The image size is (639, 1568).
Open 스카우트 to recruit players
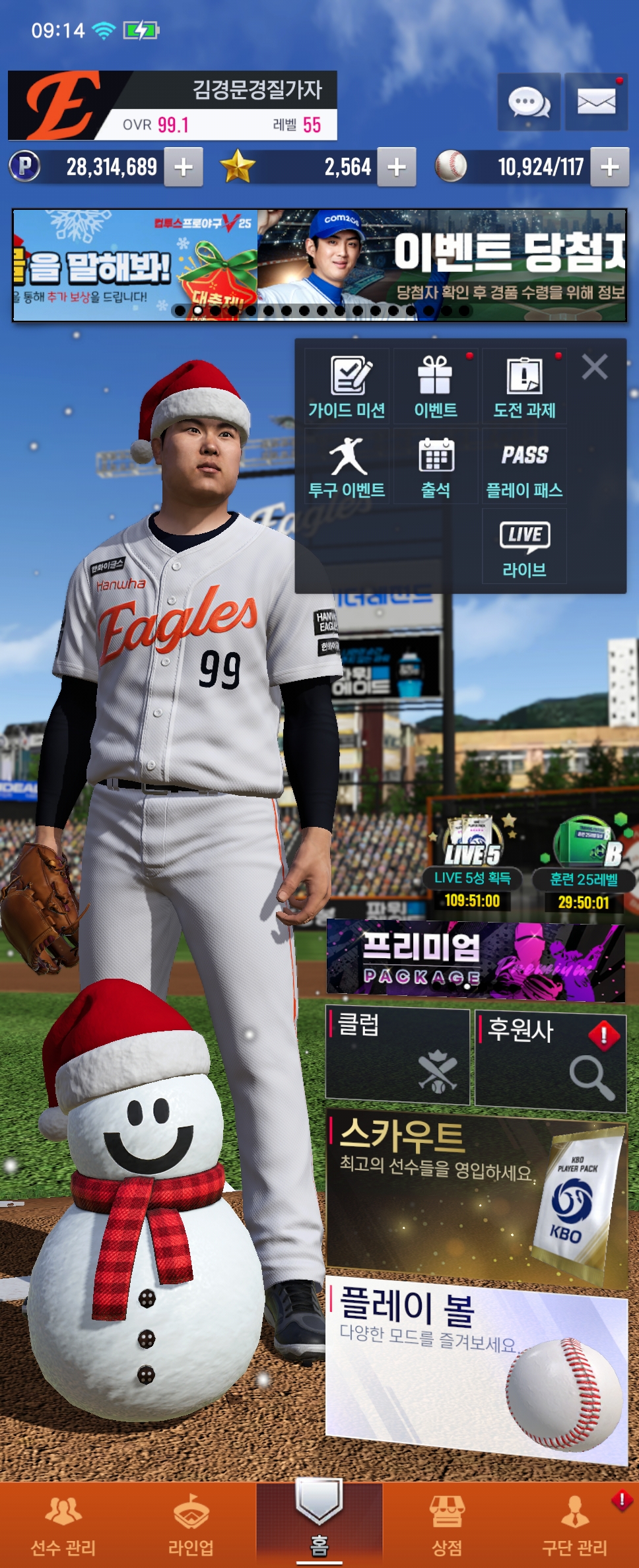click(x=475, y=1193)
